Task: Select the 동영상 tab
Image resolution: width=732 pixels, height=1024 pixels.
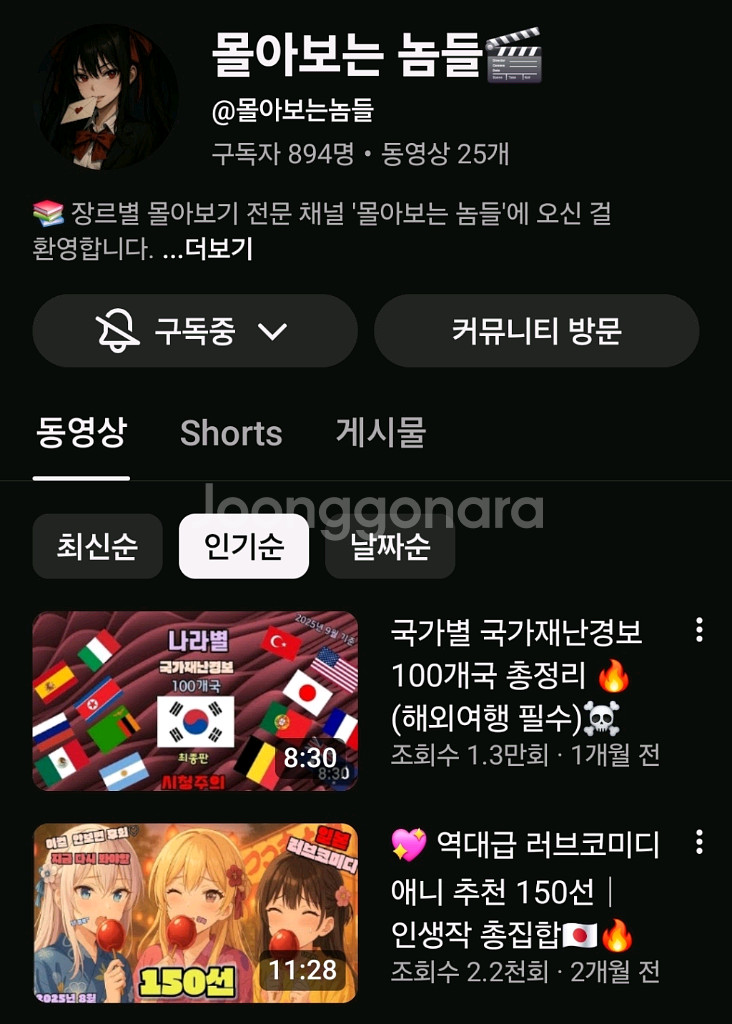Action: 81,433
